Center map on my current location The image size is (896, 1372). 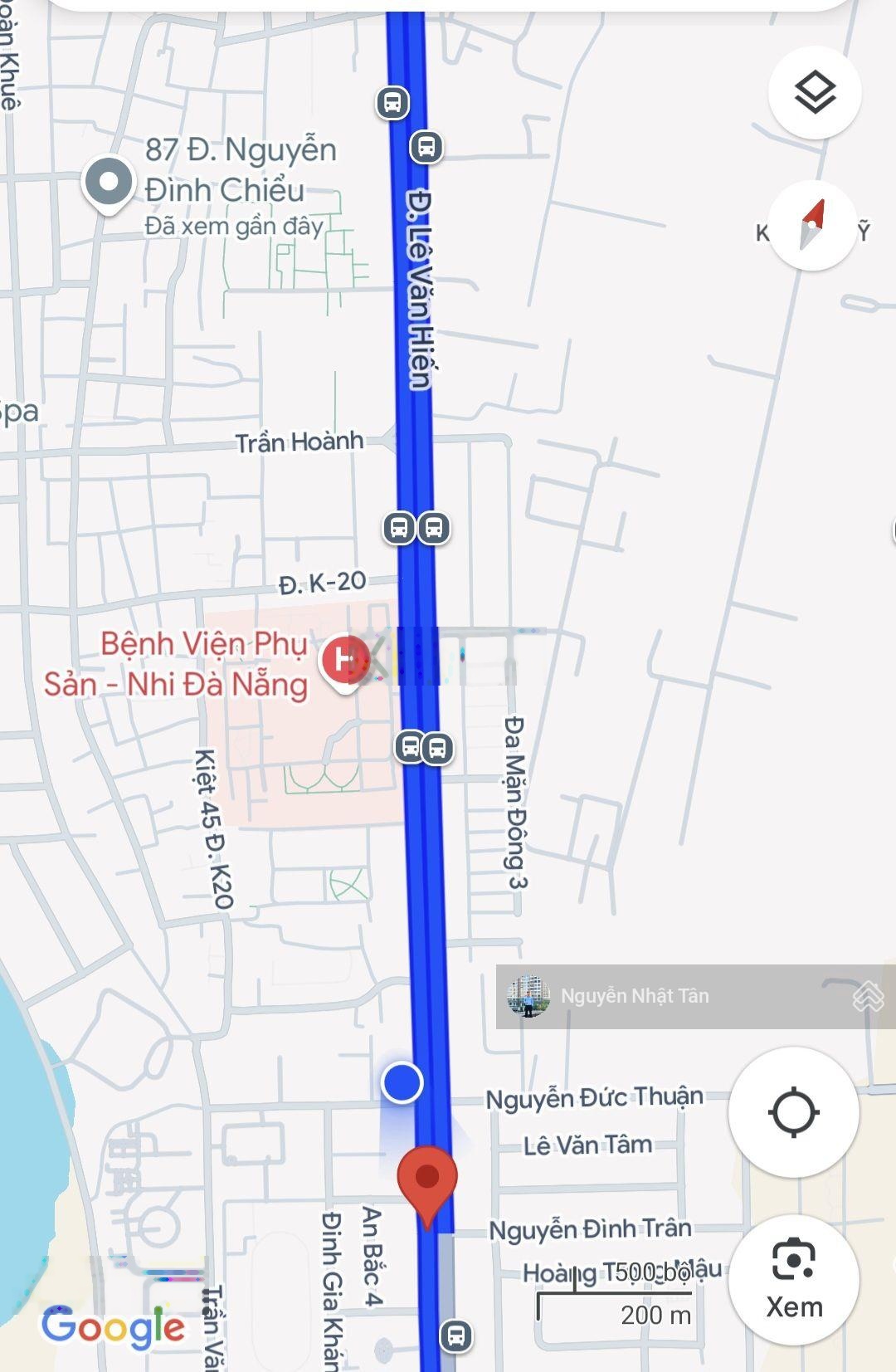793,1111
